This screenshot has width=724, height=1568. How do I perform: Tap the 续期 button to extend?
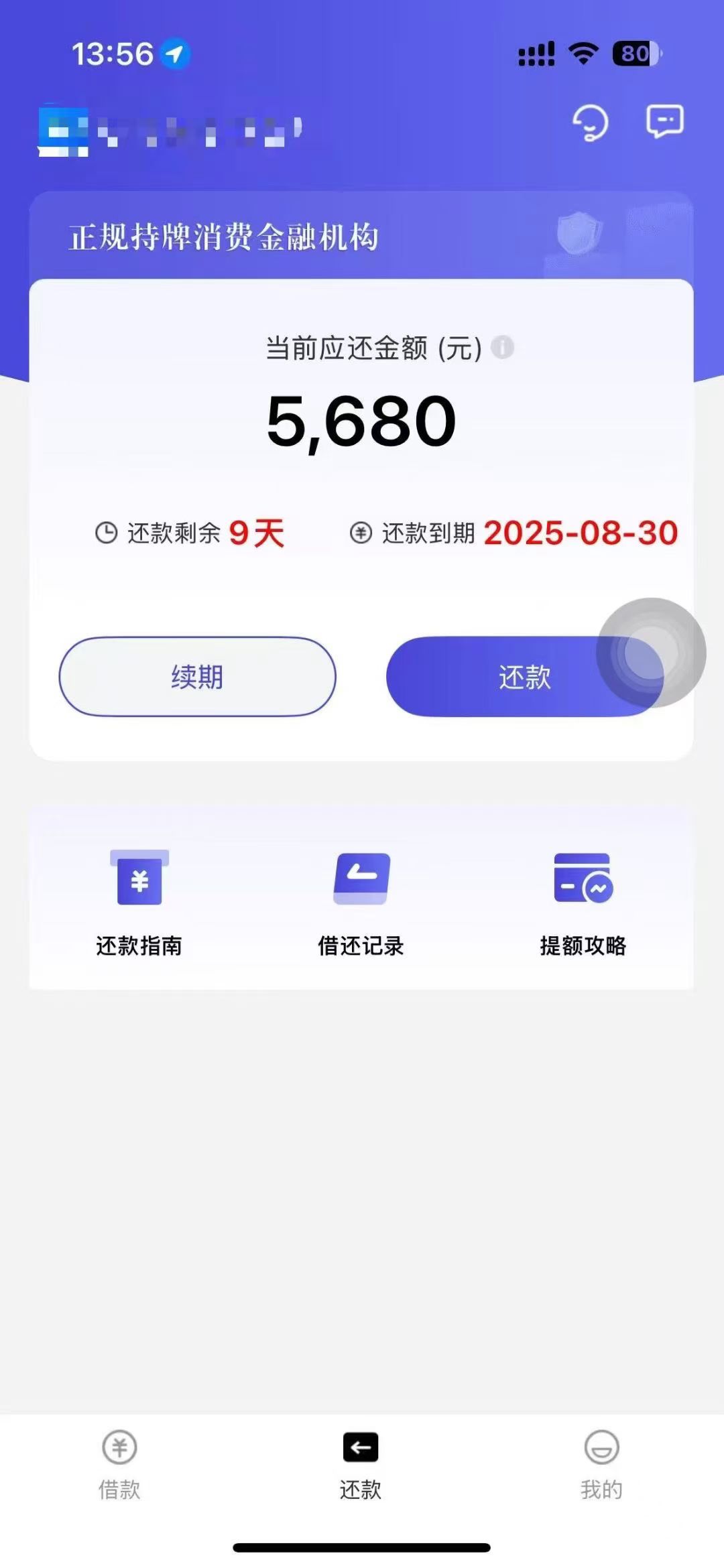(197, 677)
